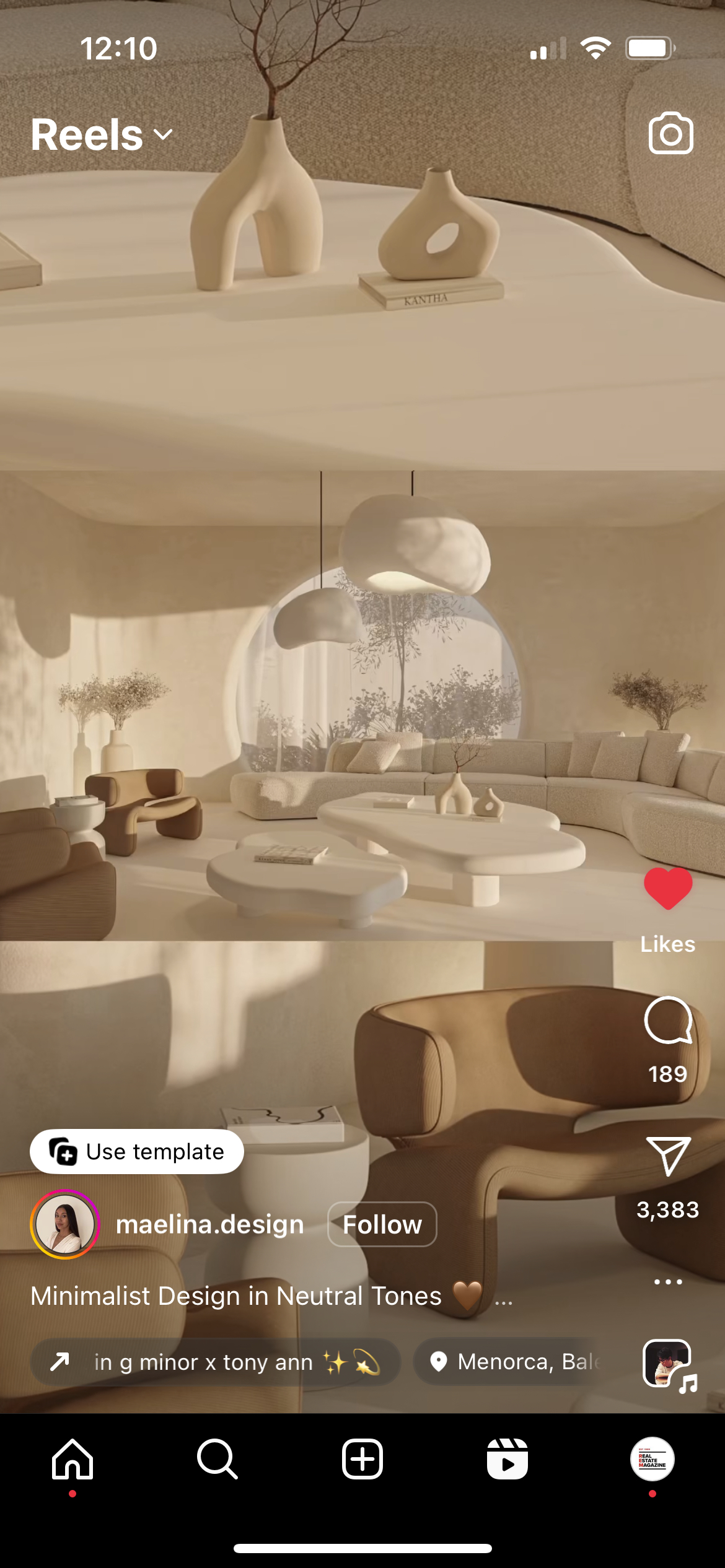Go to the Home tab

(72, 1459)
